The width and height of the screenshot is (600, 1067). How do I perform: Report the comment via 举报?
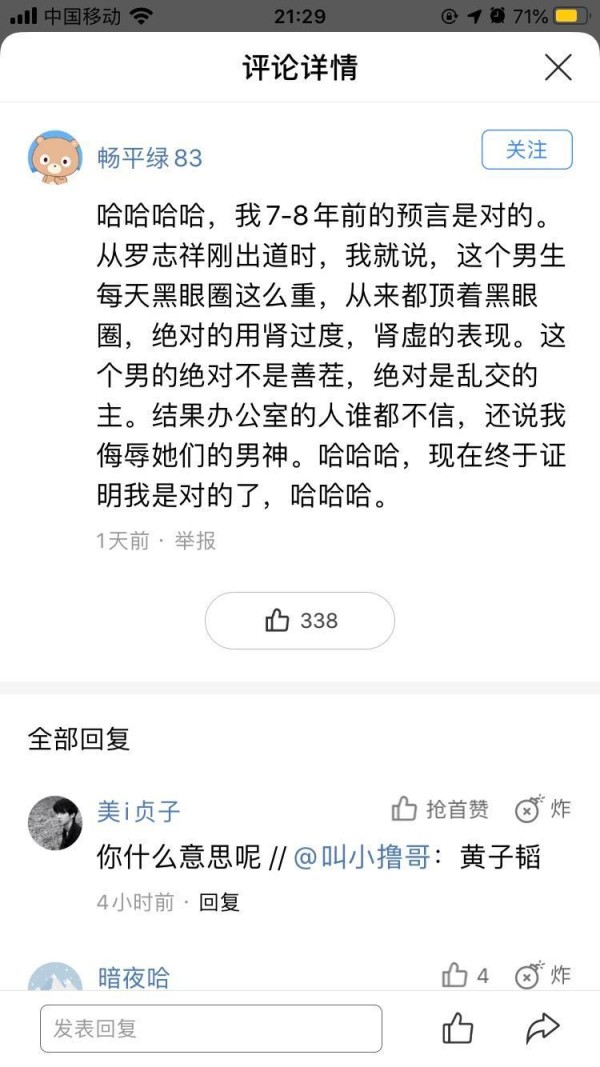tap(195, 541)
